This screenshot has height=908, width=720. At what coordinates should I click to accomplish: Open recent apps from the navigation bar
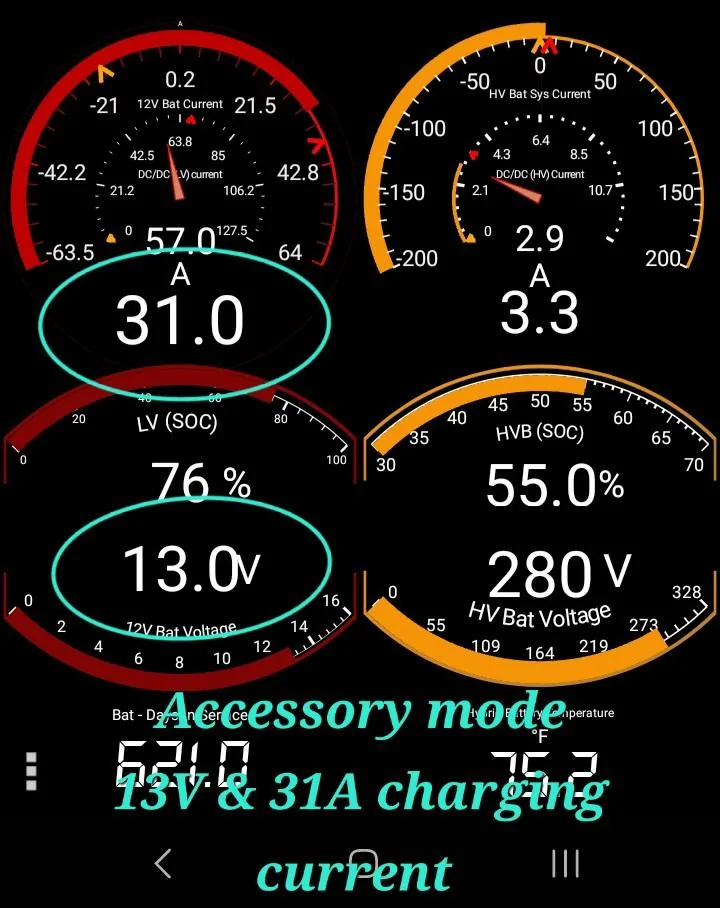(x=565, y=863)
